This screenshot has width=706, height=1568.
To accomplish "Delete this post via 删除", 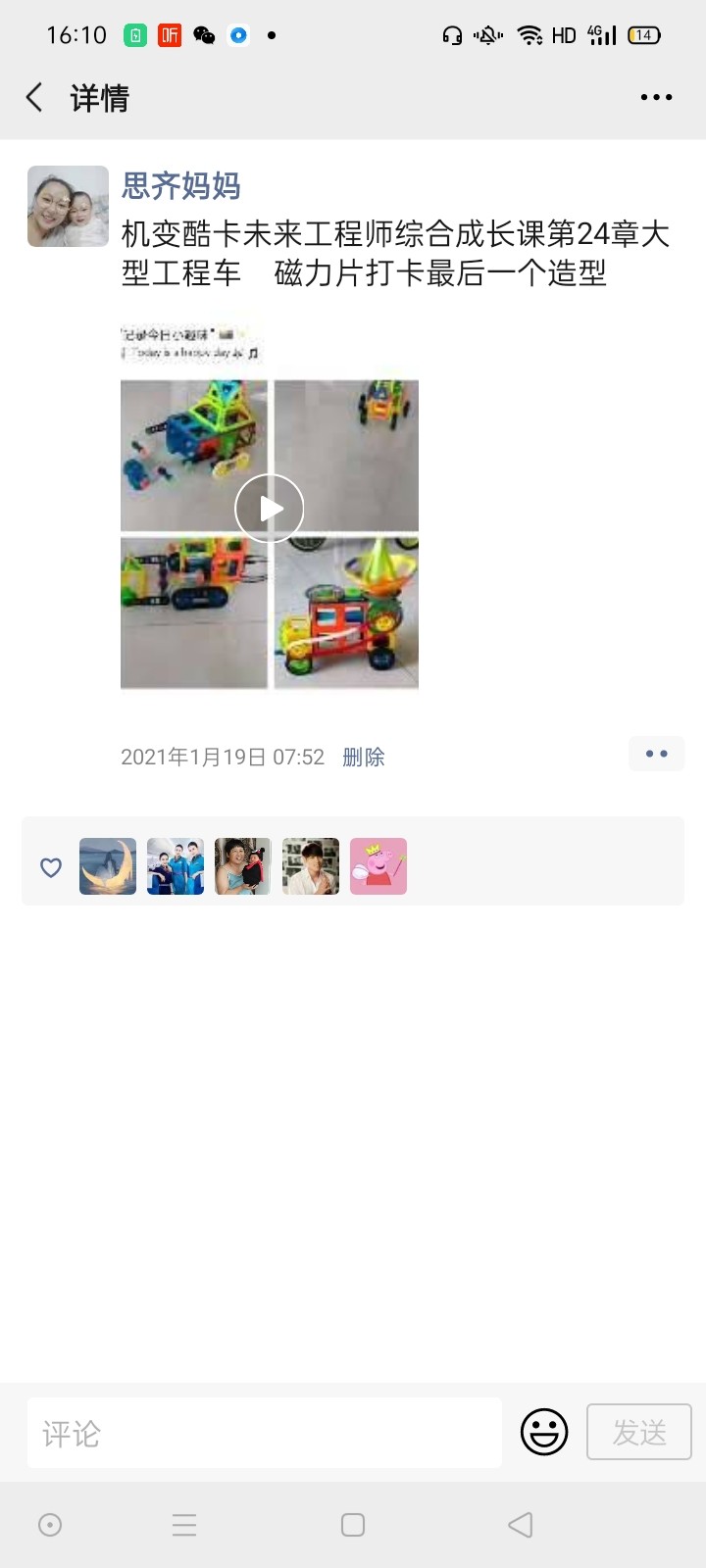I will coord(364,757).
